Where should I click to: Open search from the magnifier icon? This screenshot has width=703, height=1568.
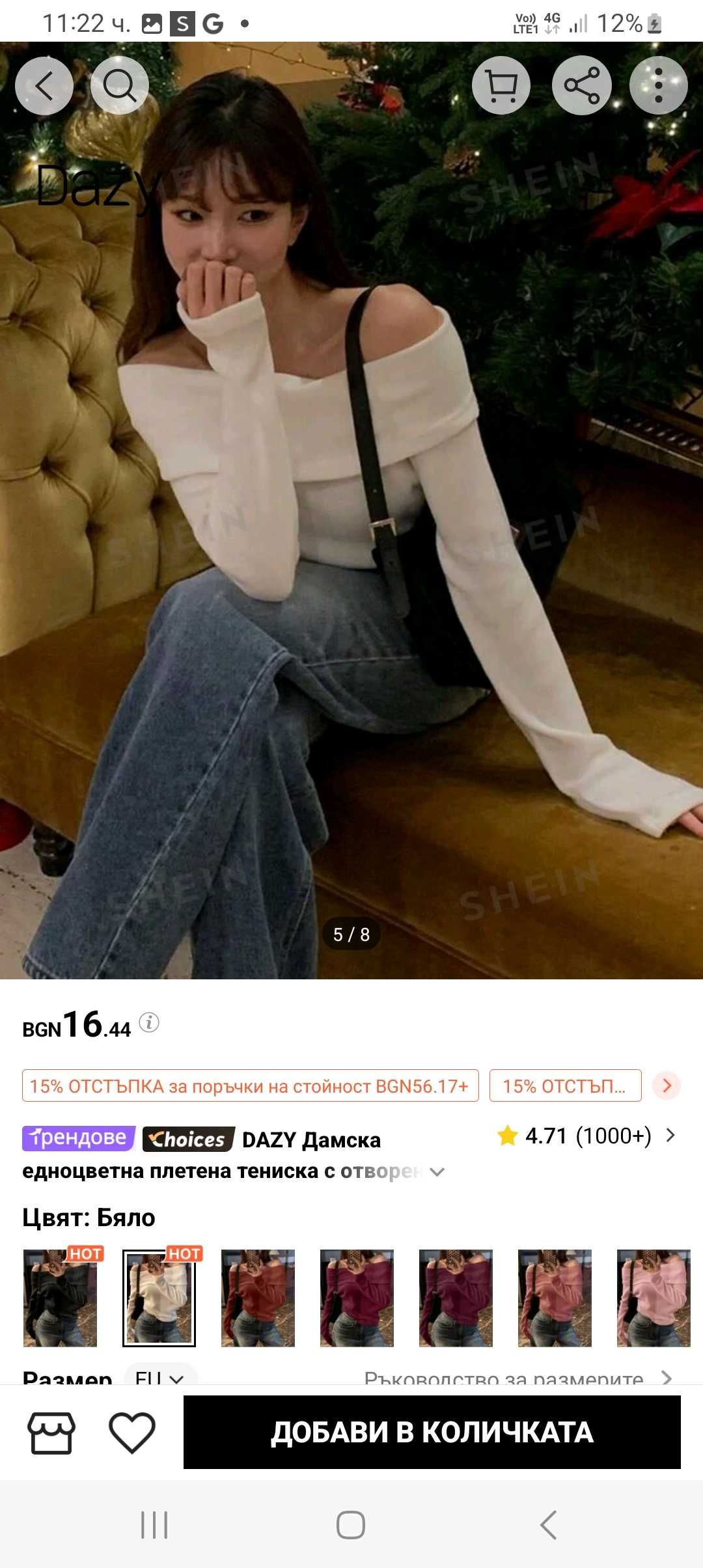(120, 86)
